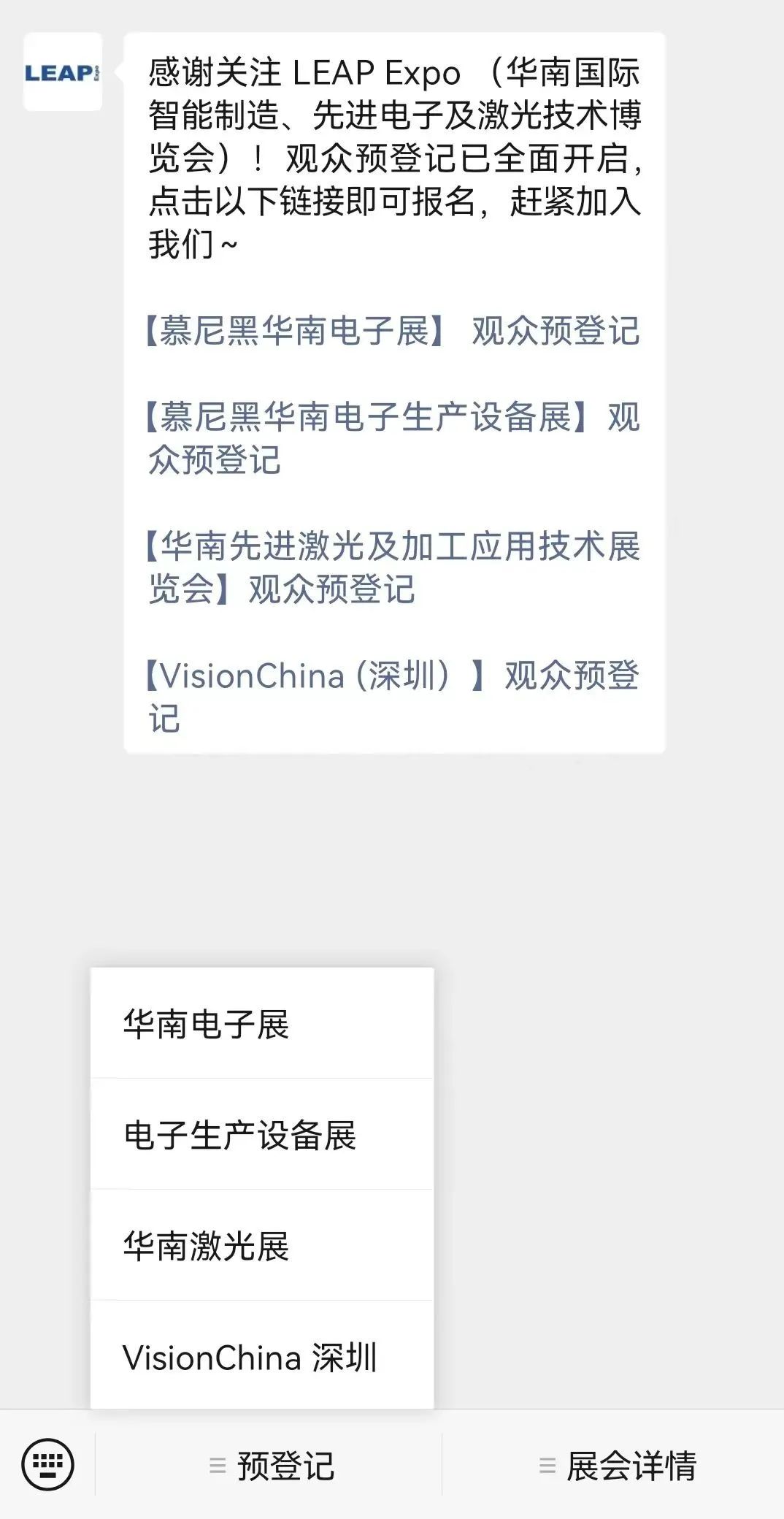Viewport: 784px width, 1519px height.
Task: Open 华南先进激光及加工应用技术展览会 registration link
Action: click(393, 567)
